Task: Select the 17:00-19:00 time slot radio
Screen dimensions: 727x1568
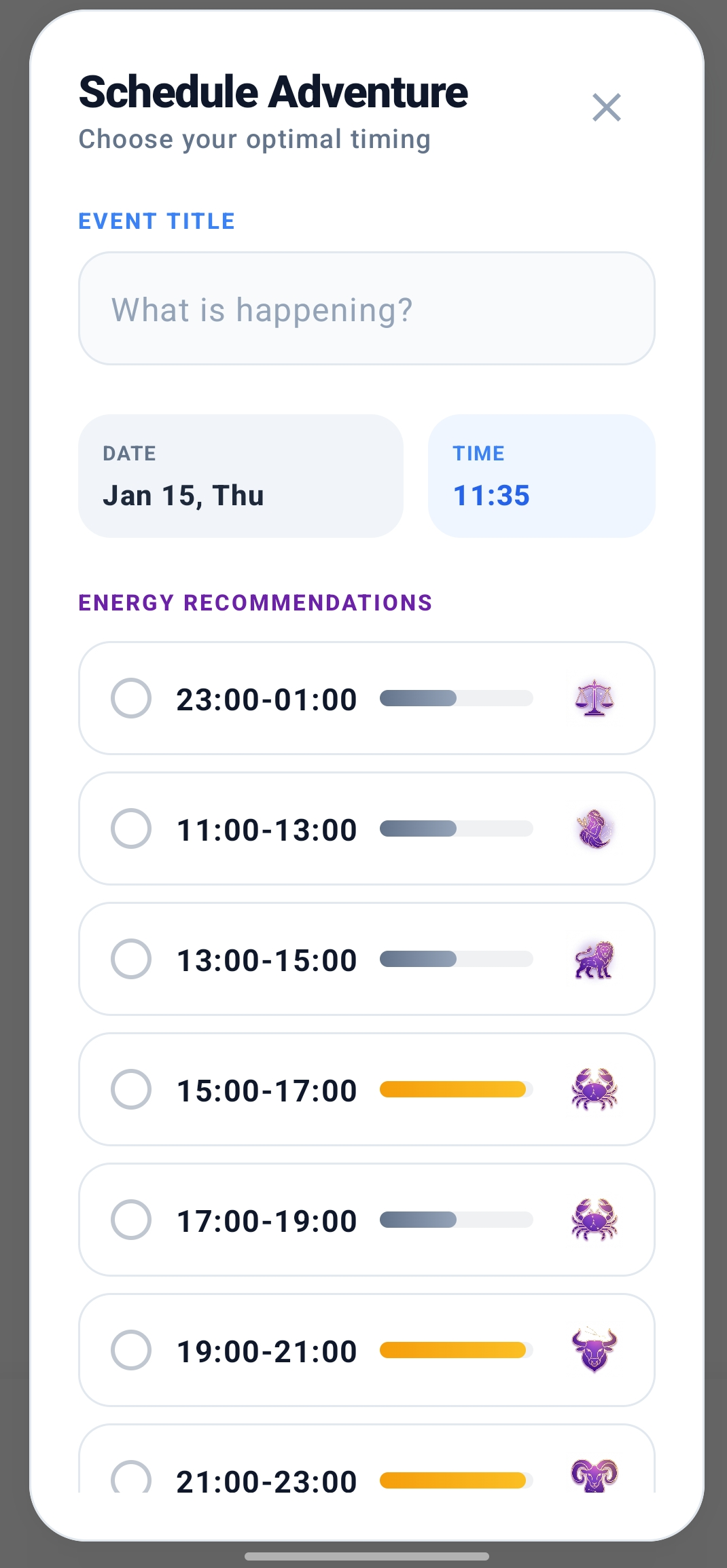Action: click(x=132, y=1220)
